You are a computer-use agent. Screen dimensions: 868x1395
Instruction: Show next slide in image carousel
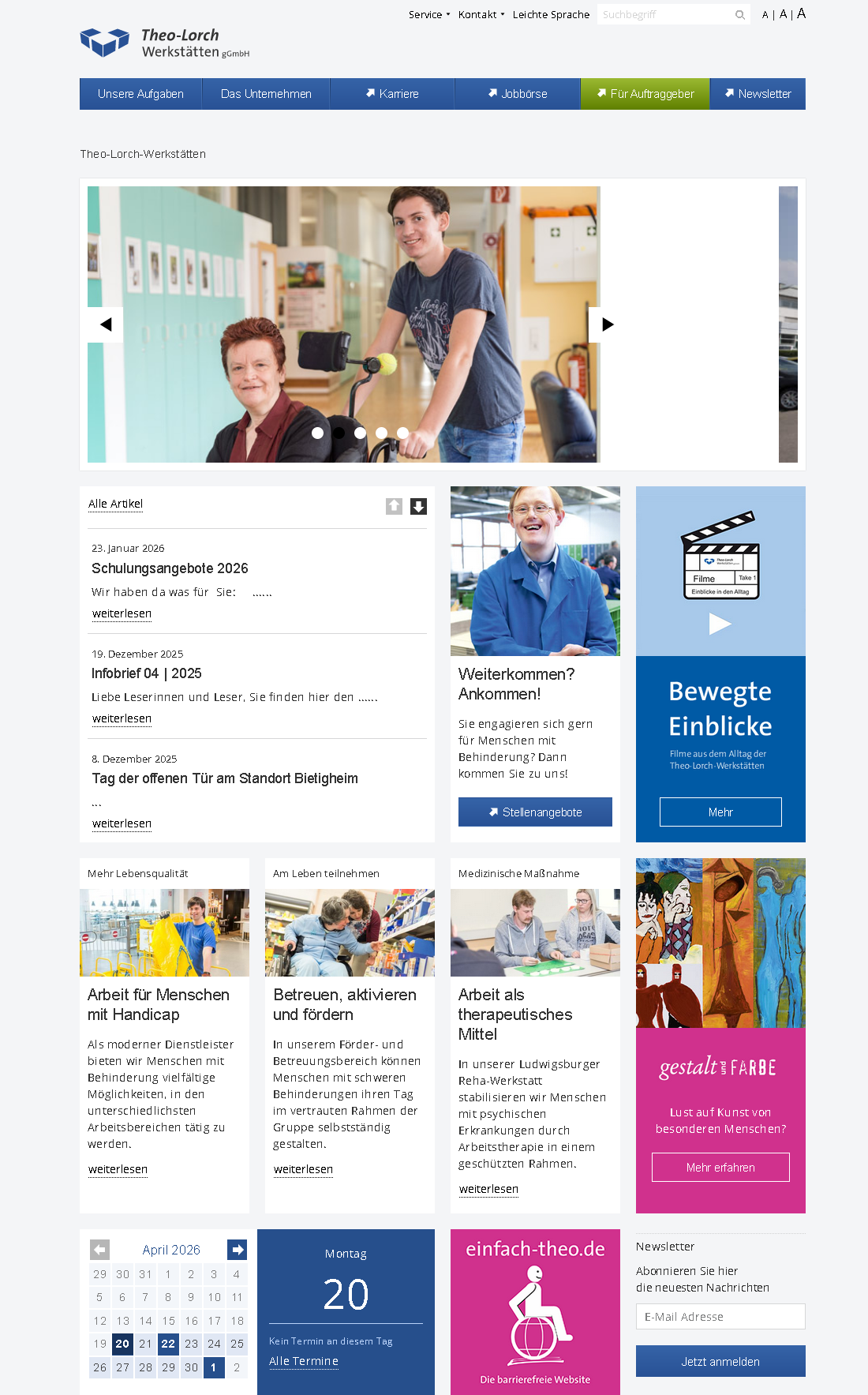606,324
